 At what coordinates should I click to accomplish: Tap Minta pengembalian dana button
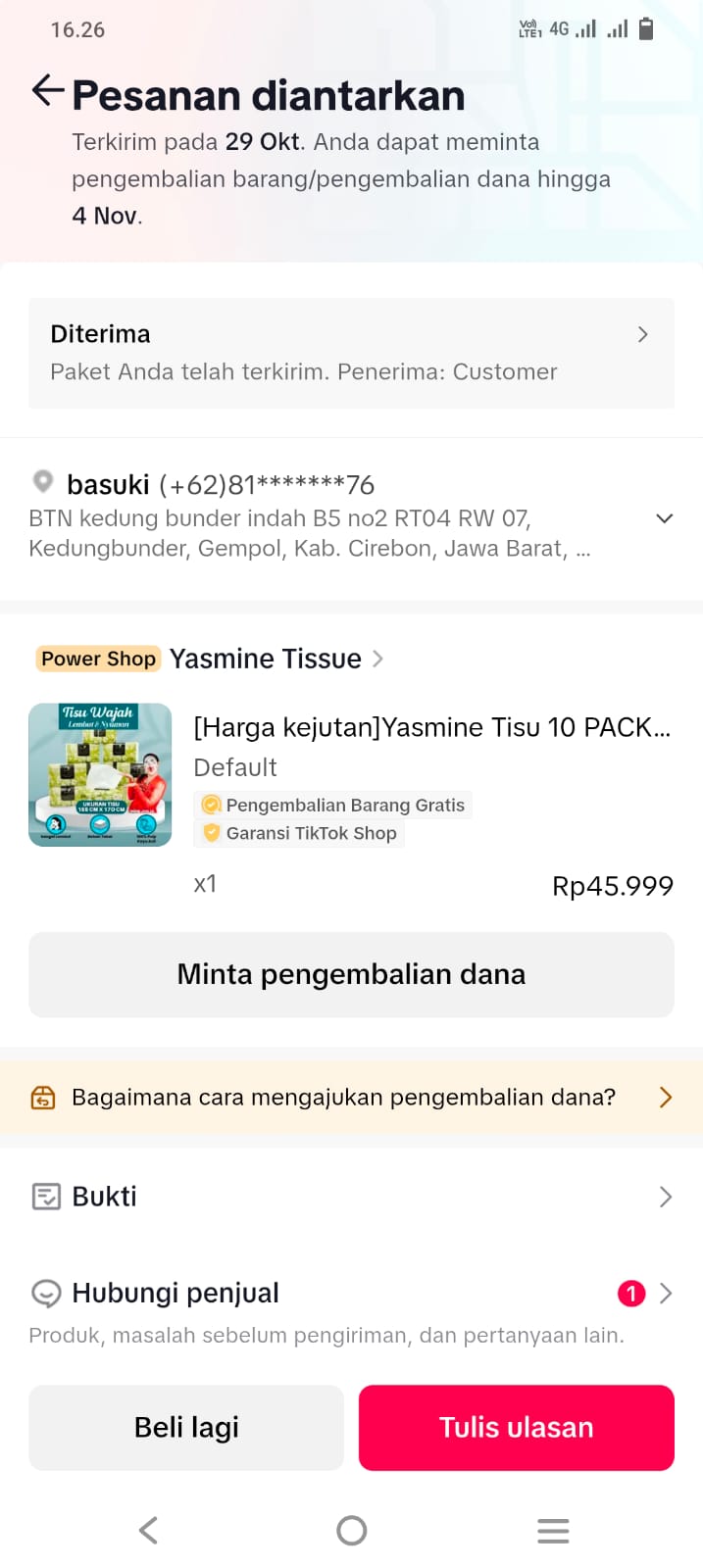coord(351,974)
